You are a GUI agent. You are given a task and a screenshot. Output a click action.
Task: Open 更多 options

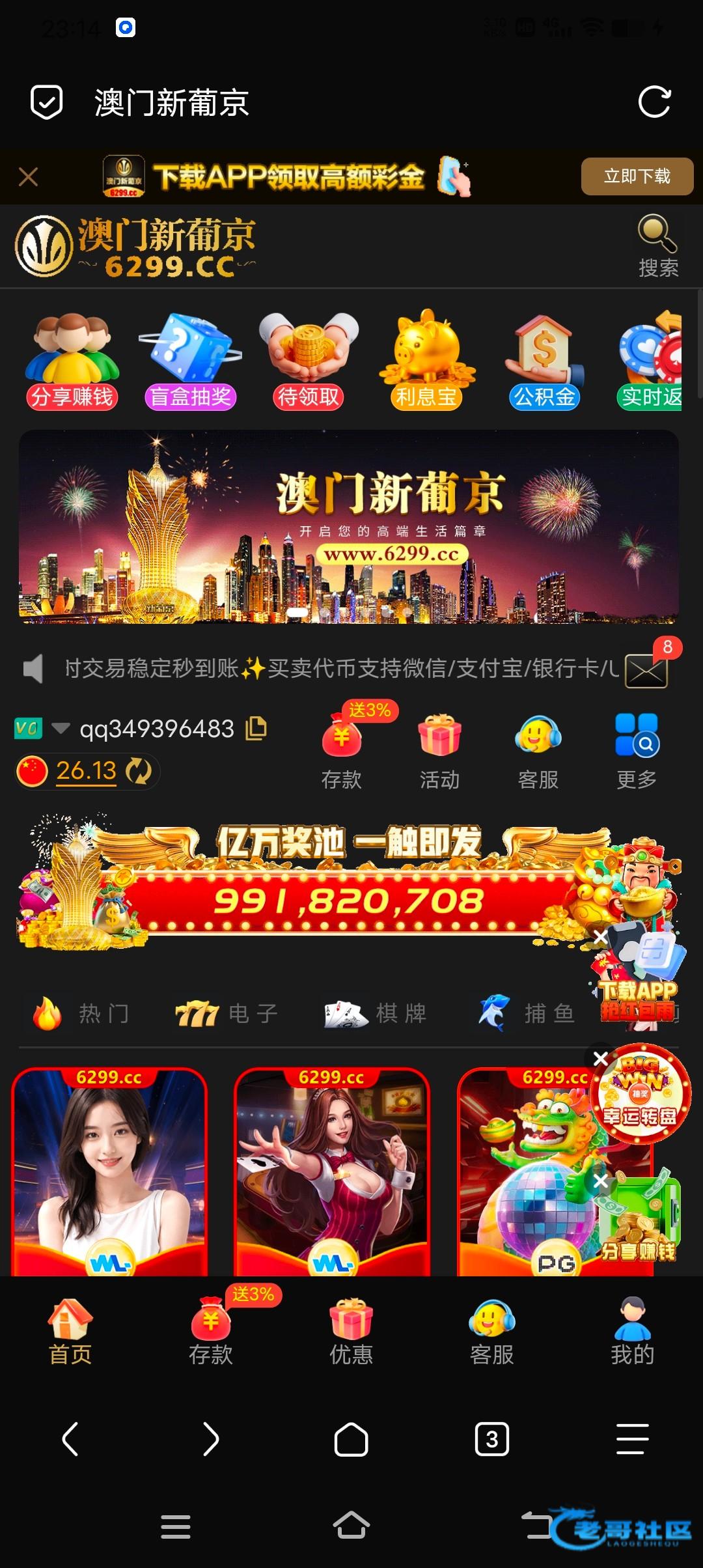[637, 750]
